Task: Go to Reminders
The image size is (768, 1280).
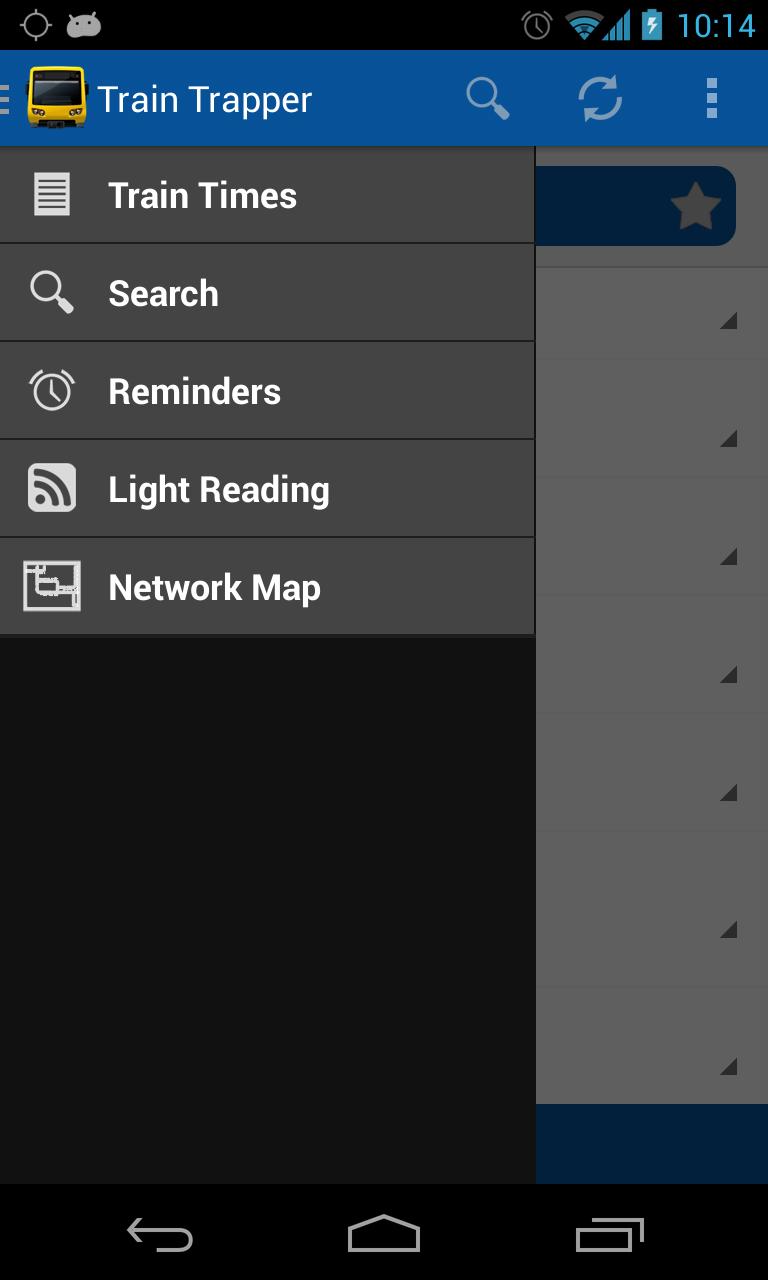Action: pos(266,391)
